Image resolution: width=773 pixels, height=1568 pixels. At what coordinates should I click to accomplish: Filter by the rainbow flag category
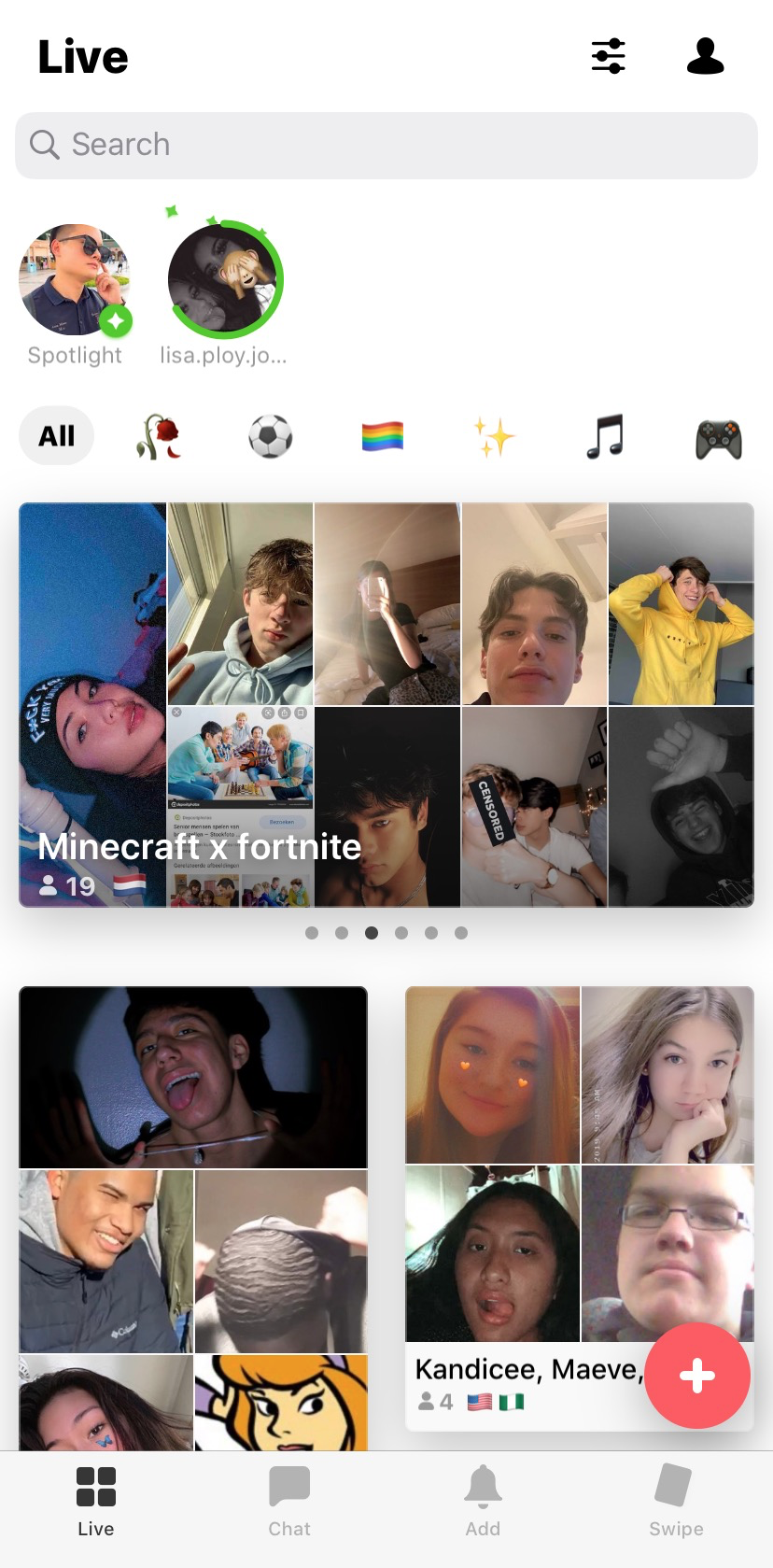(x=383, y=437)
